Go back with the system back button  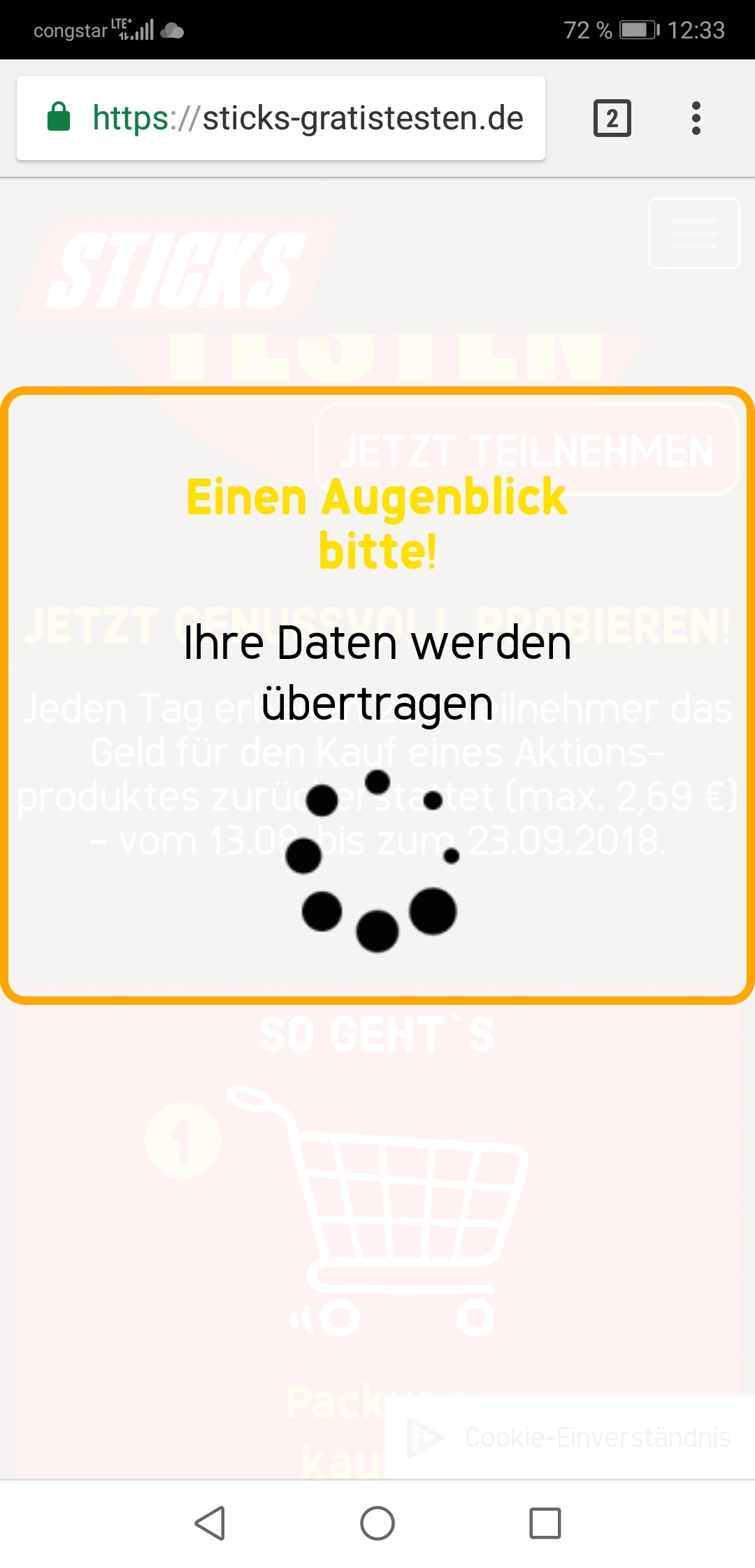coord(210,1523)
